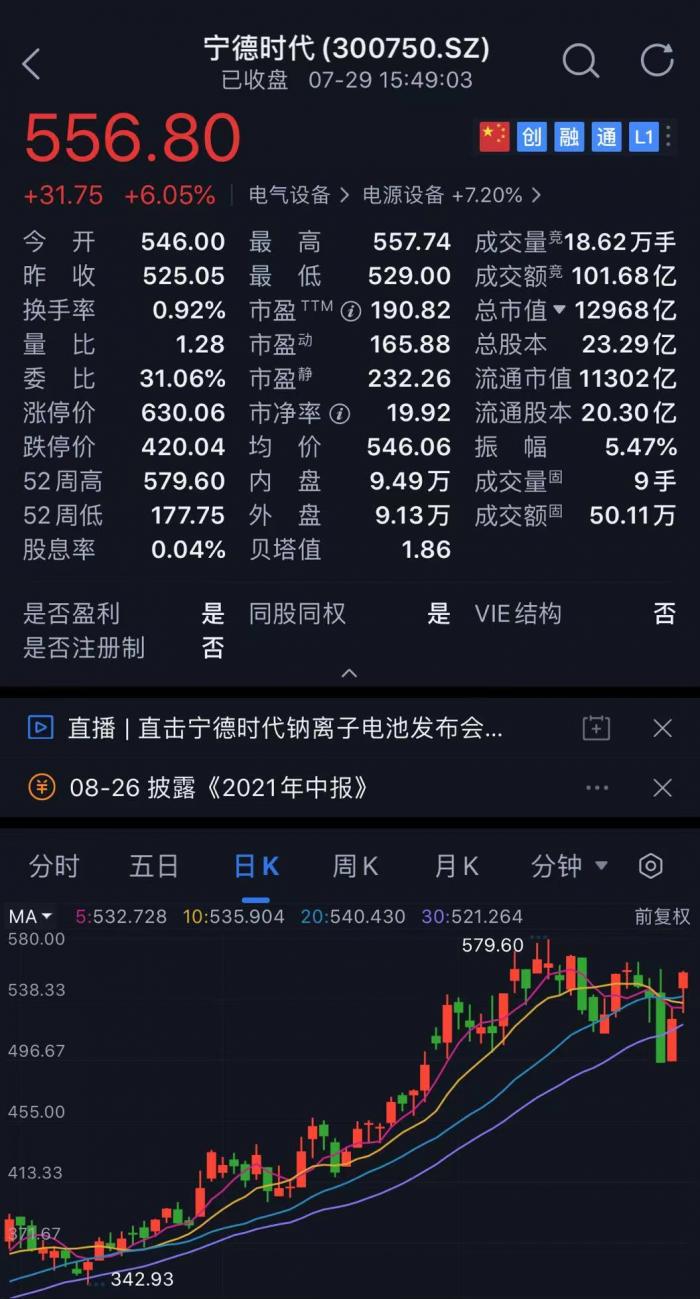Dismiss the 直播 live stream banner
The width and height of the screenshot is (700, 1299).
pyautogui.click(x=662, y=728)
